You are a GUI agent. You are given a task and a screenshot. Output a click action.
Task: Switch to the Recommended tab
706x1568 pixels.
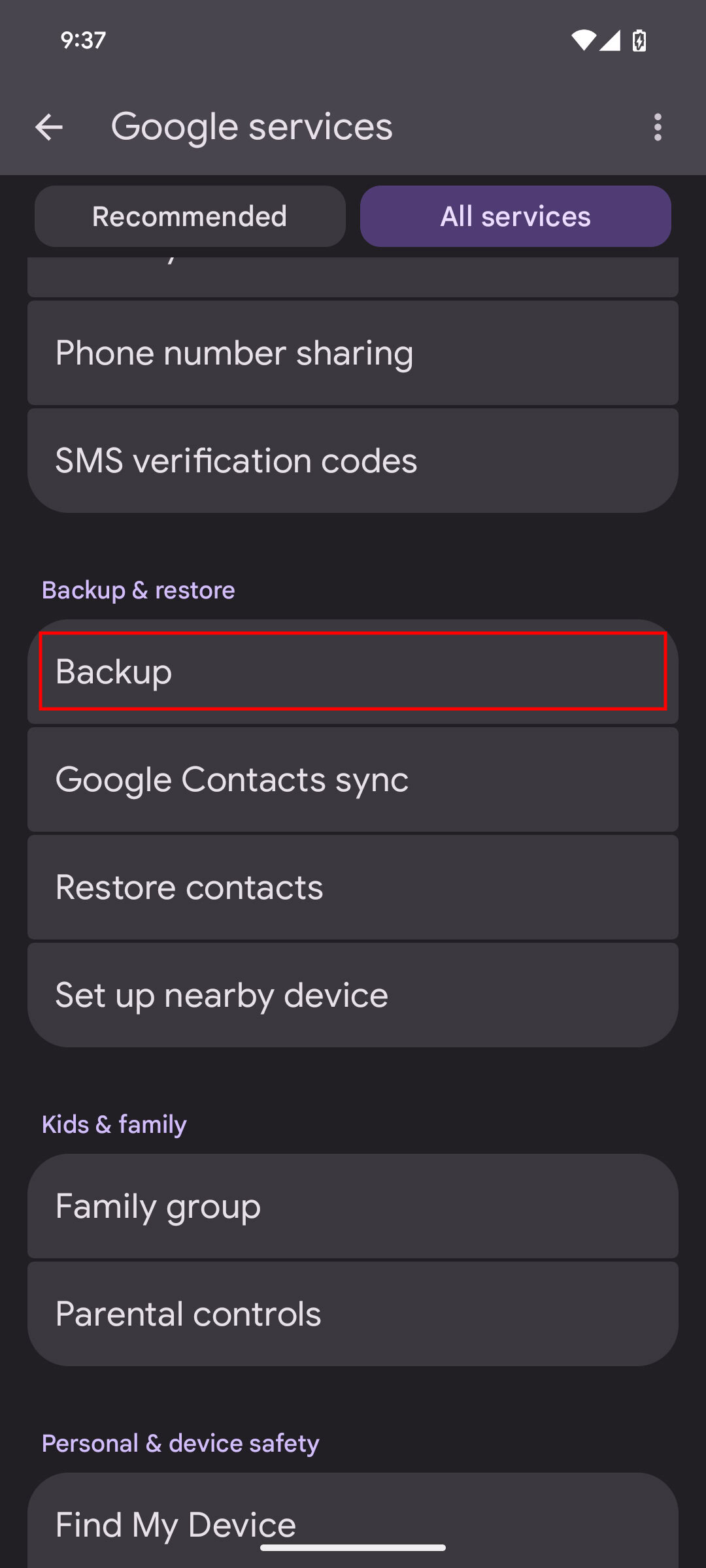[190, 216]
